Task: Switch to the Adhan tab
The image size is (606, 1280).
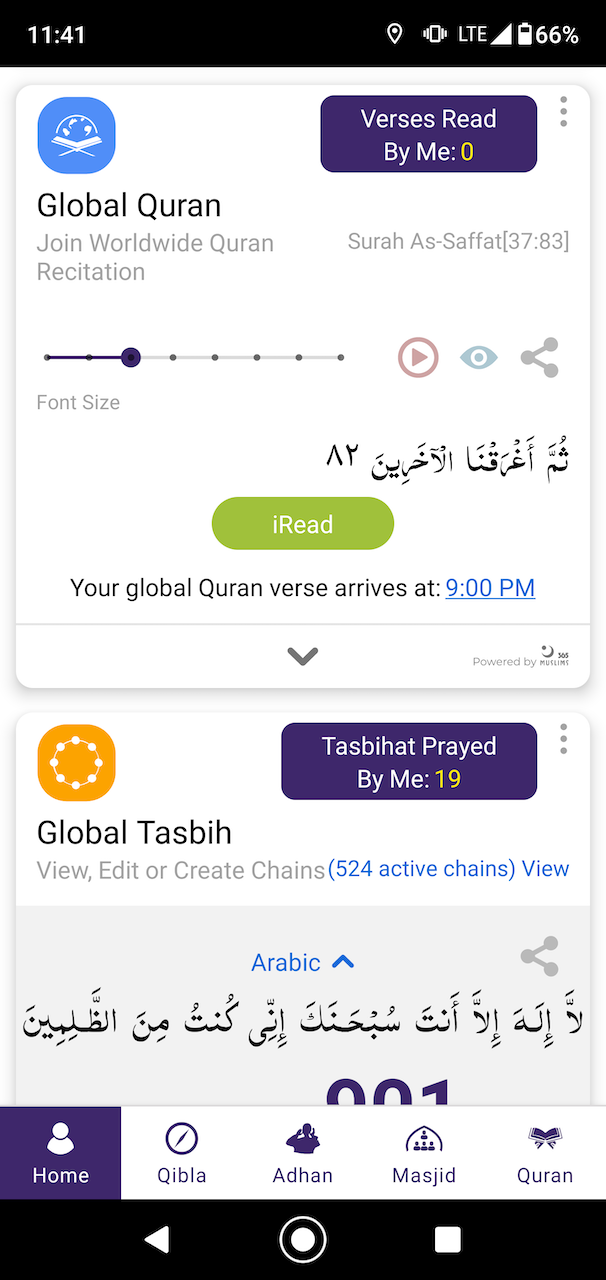Action: [x=302, y=1153]
